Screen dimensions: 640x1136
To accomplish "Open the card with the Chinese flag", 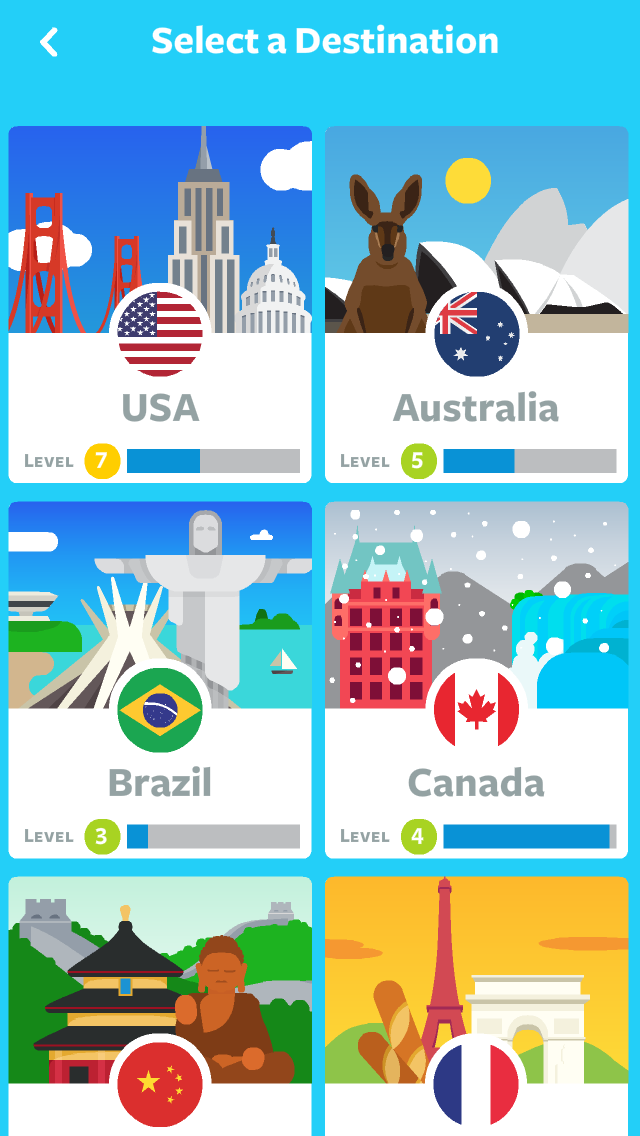I will pyautogui.click(x=160, y=1005).
